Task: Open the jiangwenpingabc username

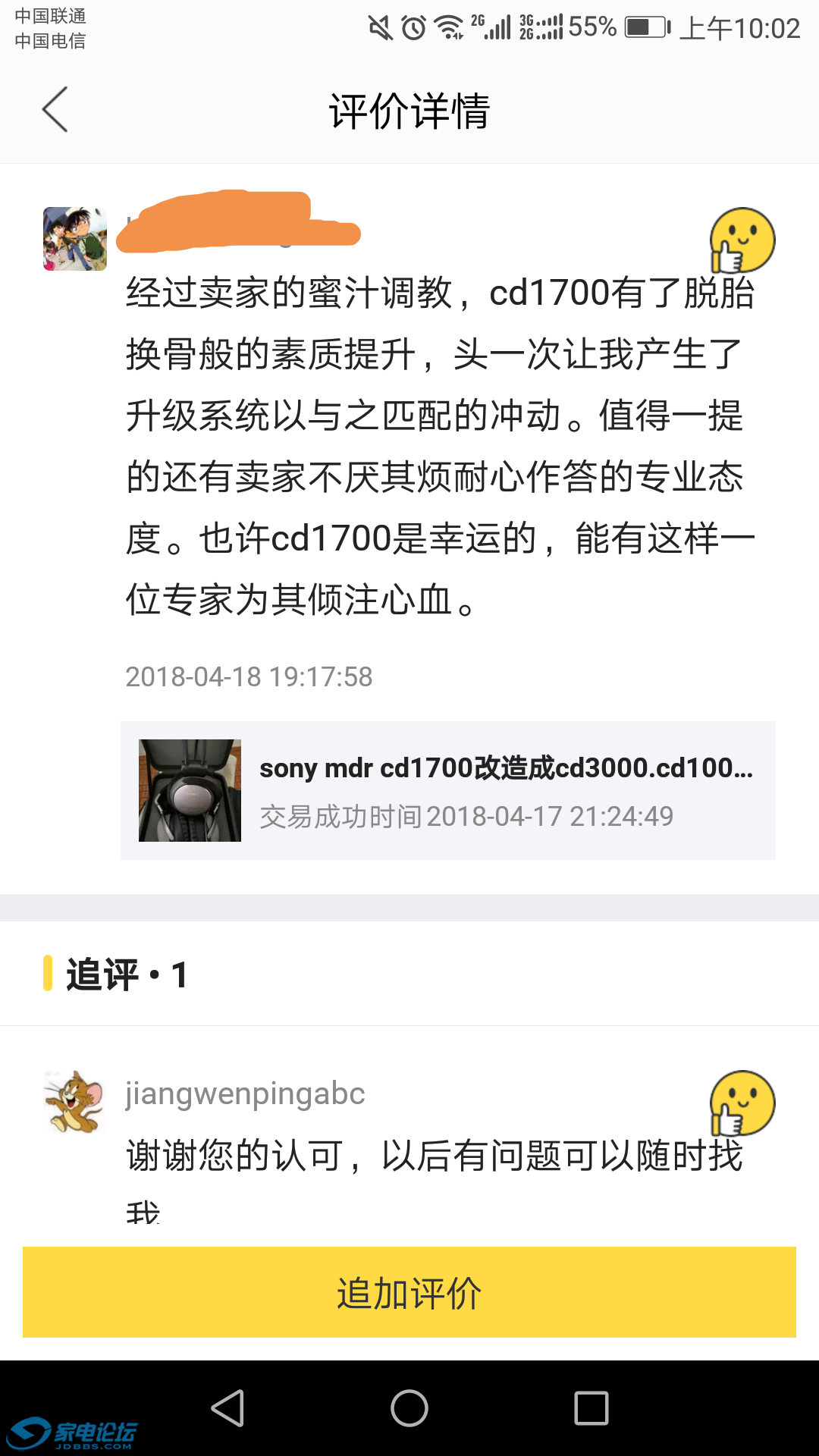Action: point(245,1094)
